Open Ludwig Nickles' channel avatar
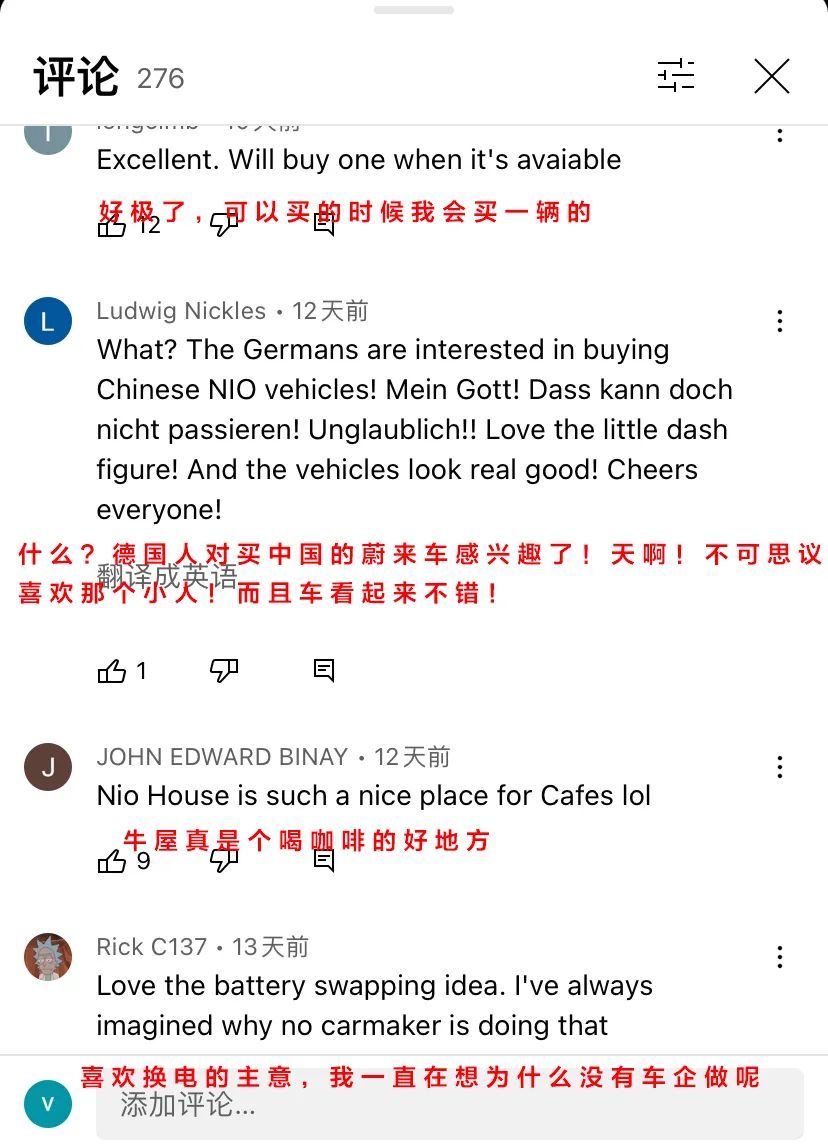This screenshot has width=828, height=1147. pyautogui.click(x=48, y=321)
